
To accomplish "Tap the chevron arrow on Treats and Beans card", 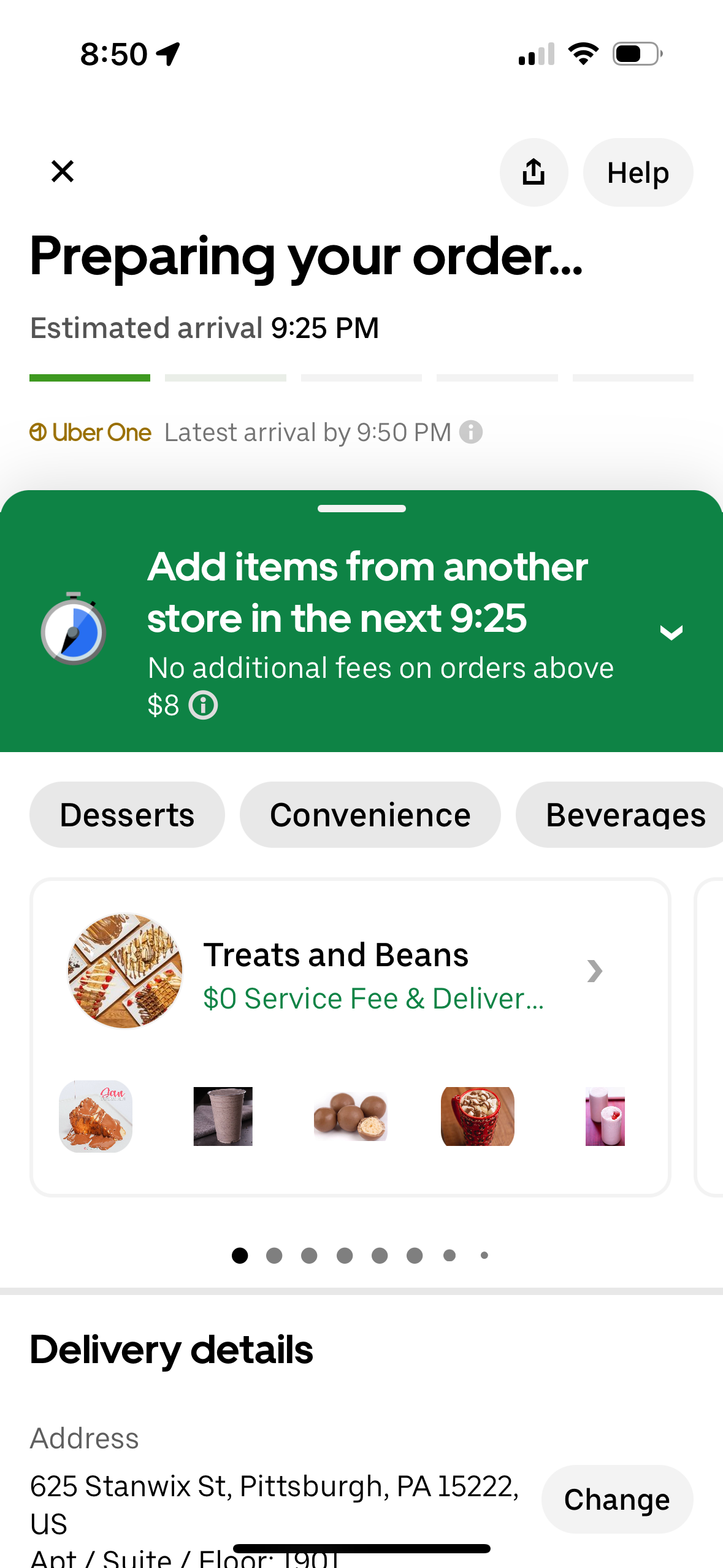I will [x=592, y=970].
